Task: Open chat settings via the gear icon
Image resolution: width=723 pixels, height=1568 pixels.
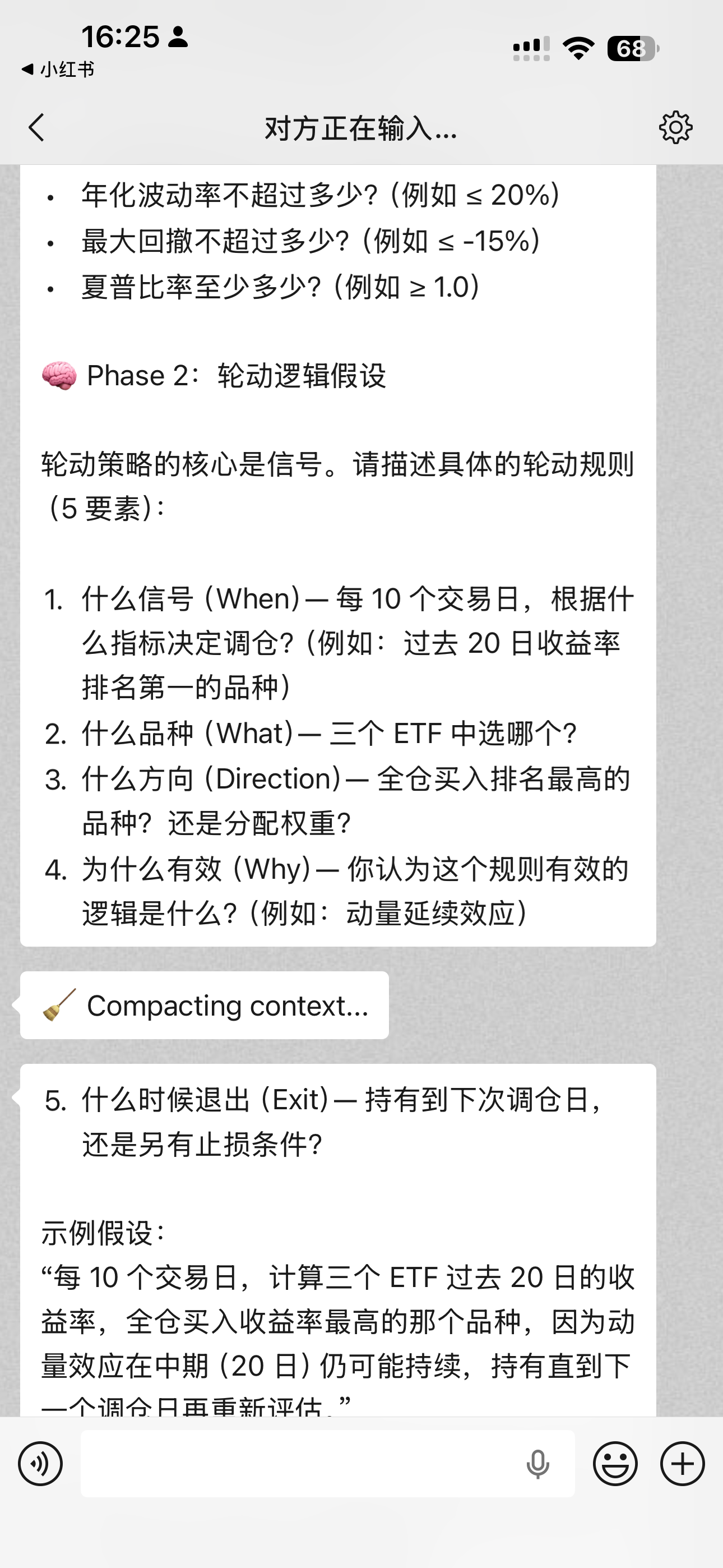Action: pyautogui.click(x=678, y=128)
